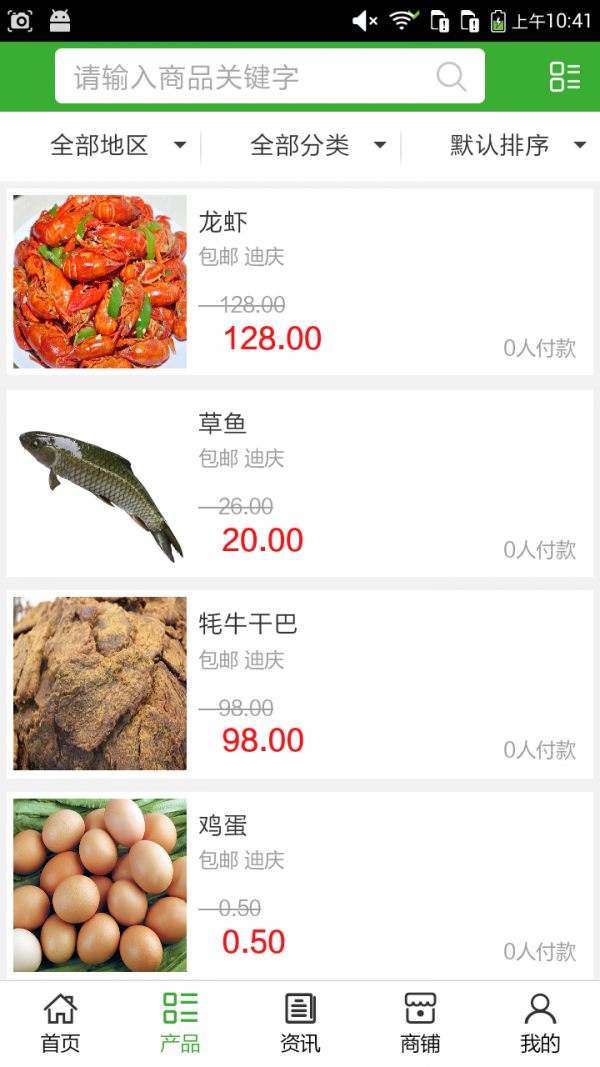Open the 龙虾 product card
The width and height of the screenshot is (600, 1067).
point(300,282)
